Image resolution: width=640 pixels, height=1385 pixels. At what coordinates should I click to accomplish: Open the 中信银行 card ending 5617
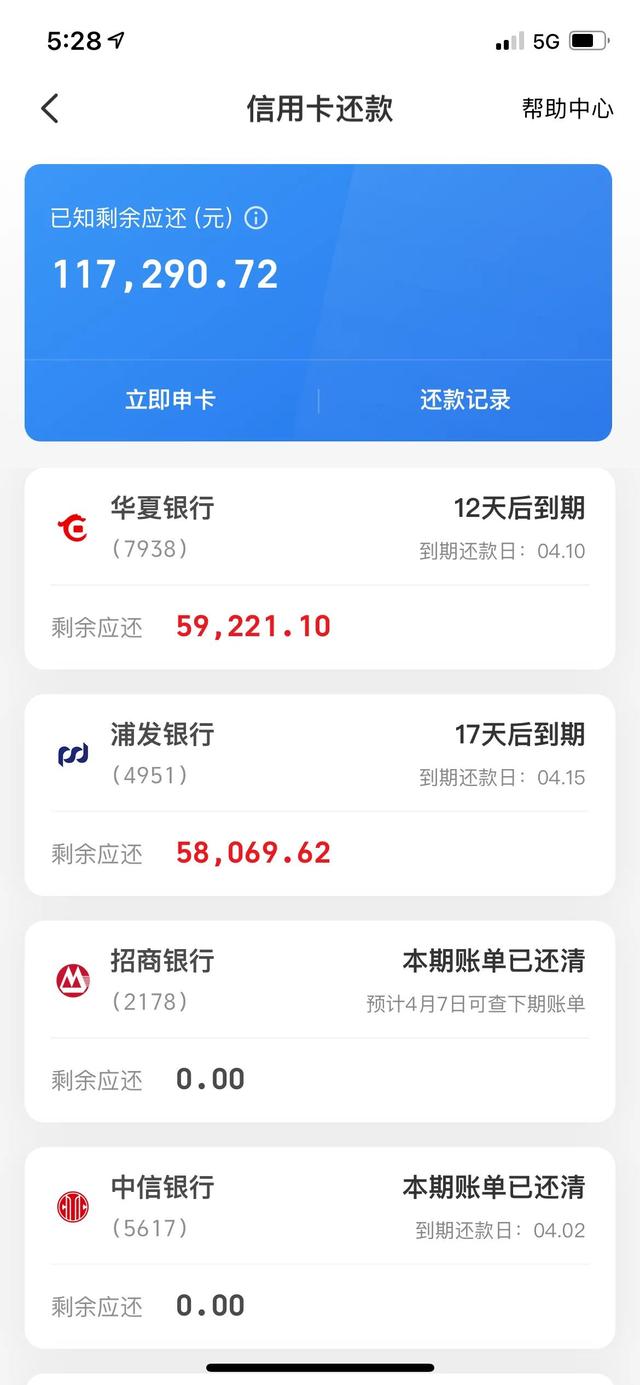point(320,1247)
